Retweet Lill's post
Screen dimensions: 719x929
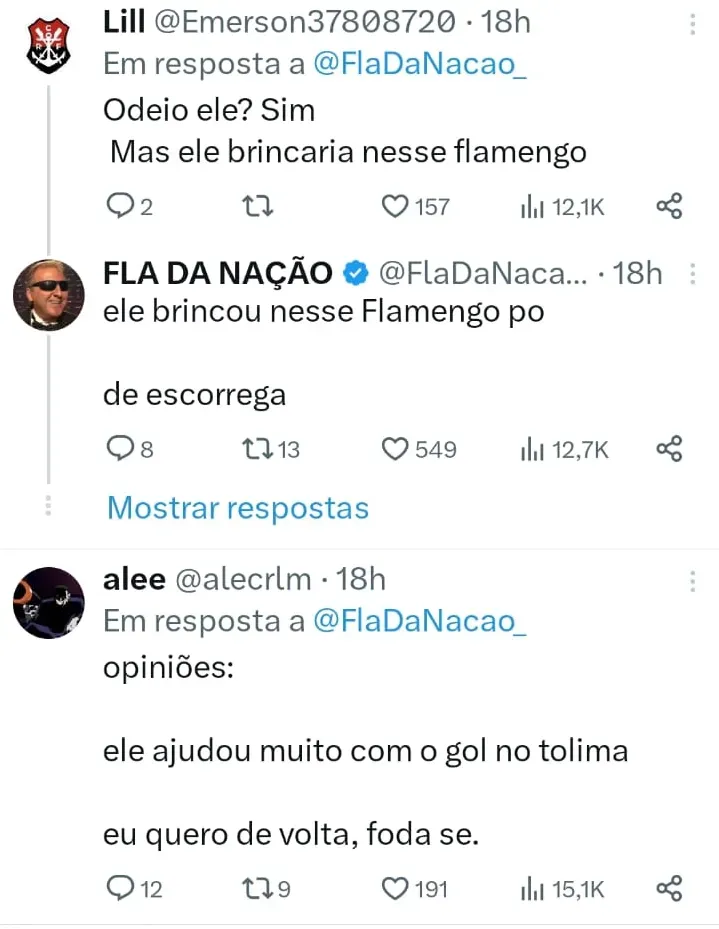pyautogui.click(x=259, y=207)
